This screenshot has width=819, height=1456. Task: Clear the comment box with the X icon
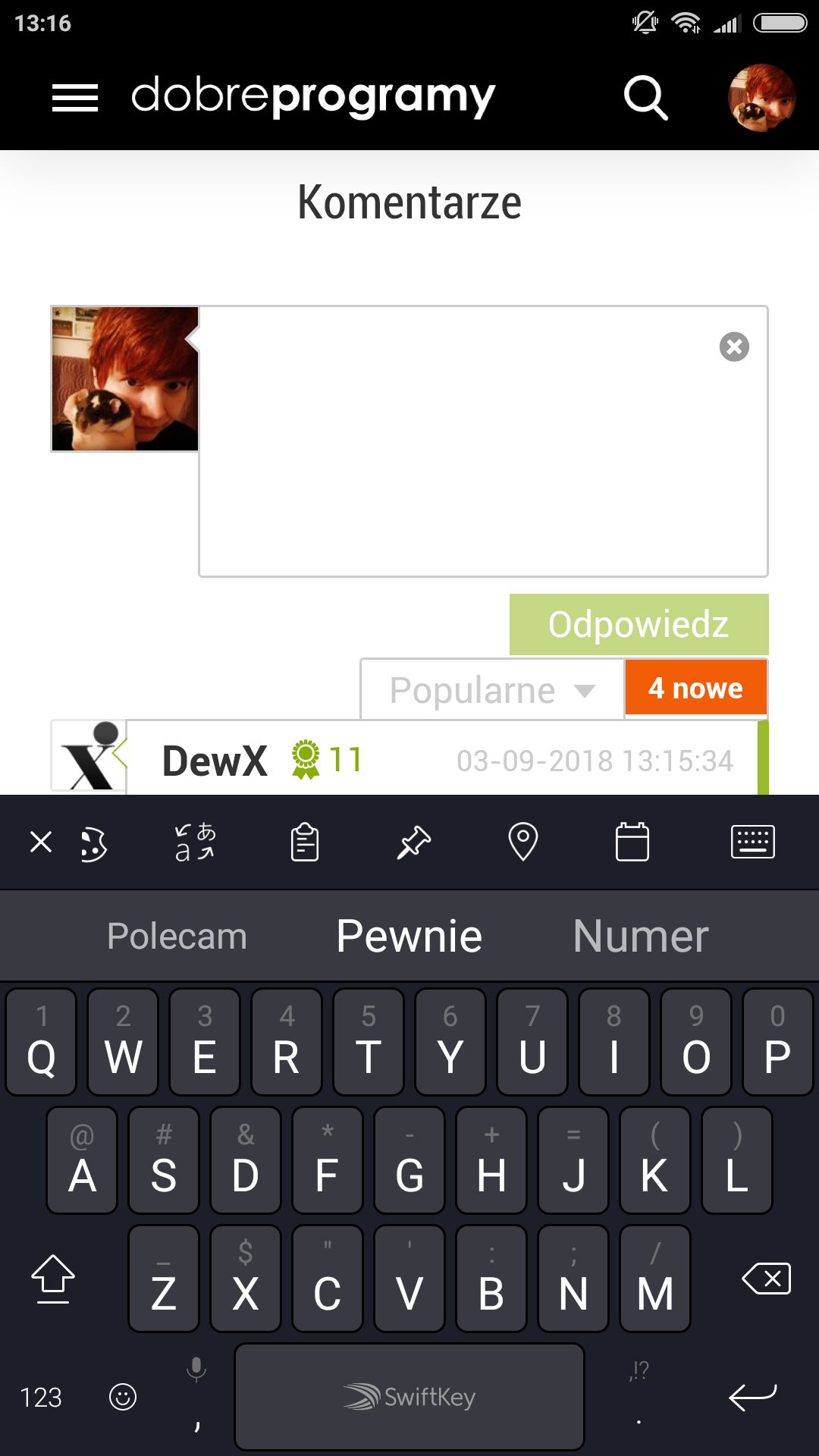click(733, 347)
